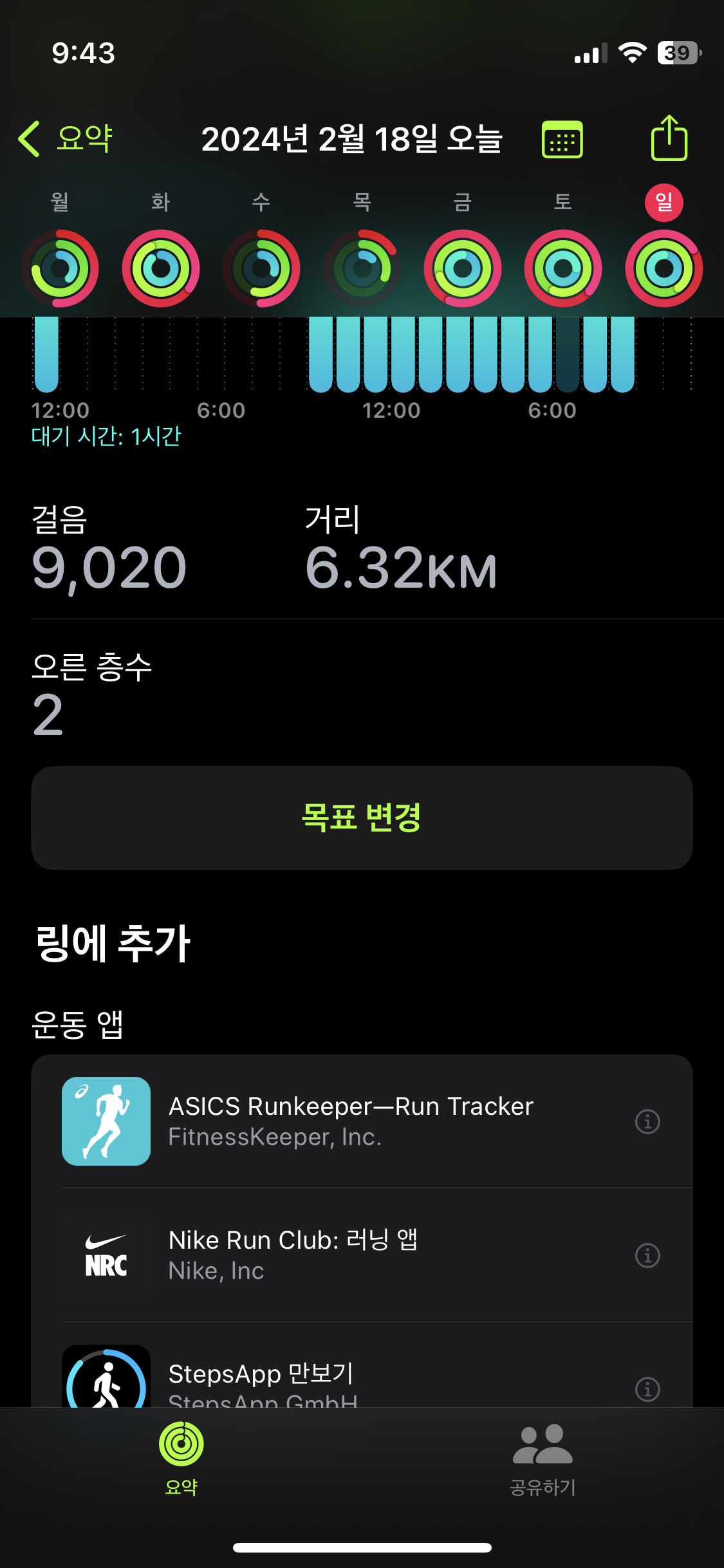Show info for Nike Run Club

647,1255
